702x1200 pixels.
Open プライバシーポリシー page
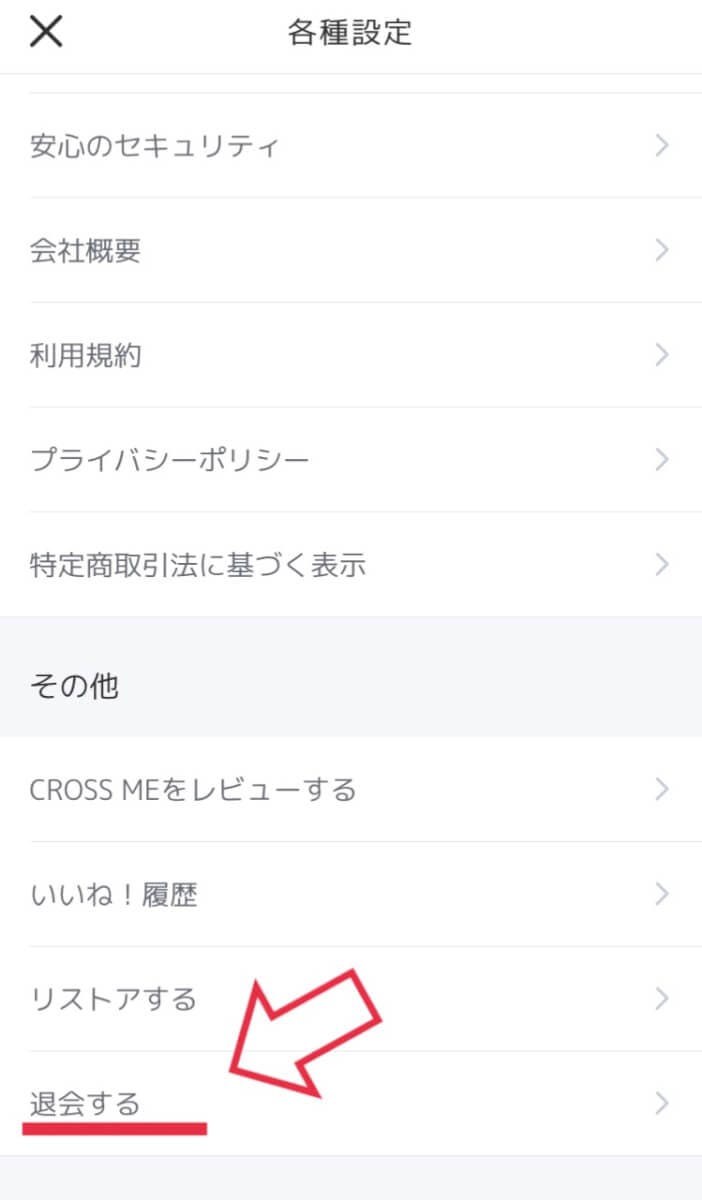[x=350, y=460]
